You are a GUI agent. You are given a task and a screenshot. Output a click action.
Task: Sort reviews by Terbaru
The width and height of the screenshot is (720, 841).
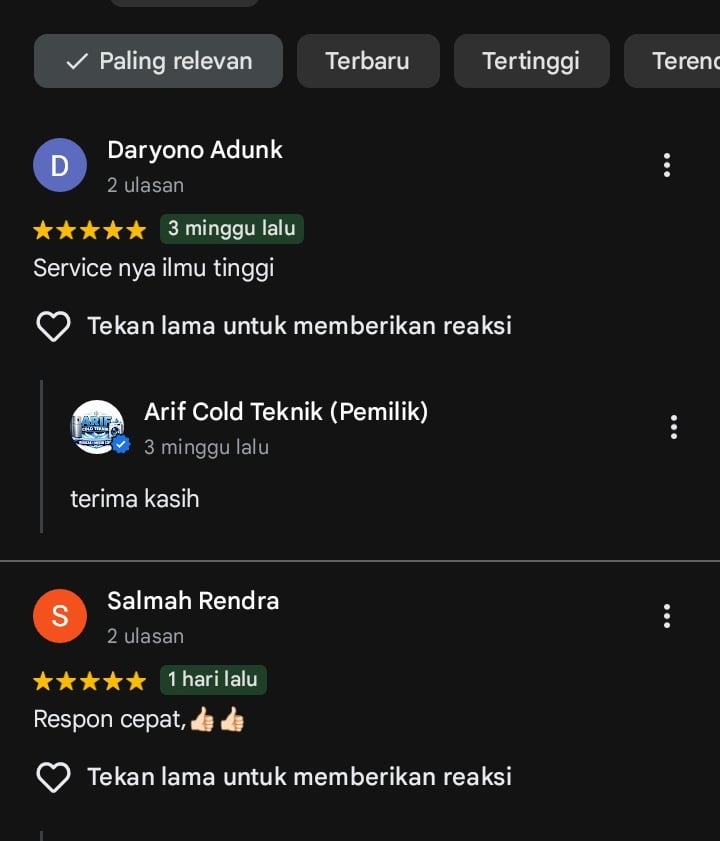[368, 61]
